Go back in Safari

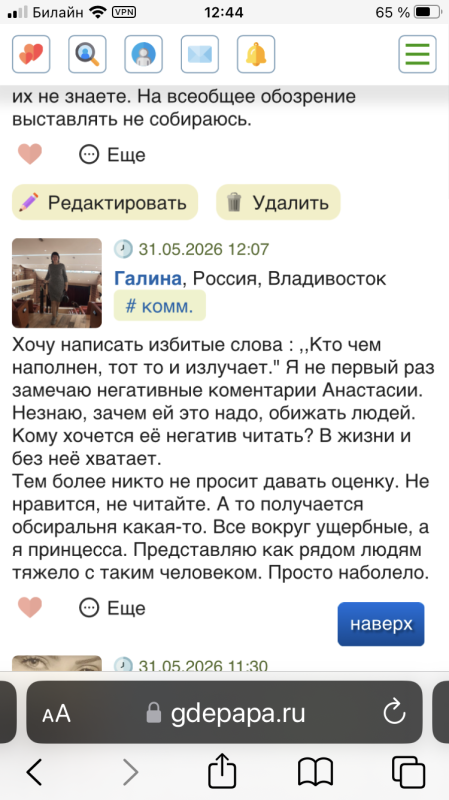[34, 771]
